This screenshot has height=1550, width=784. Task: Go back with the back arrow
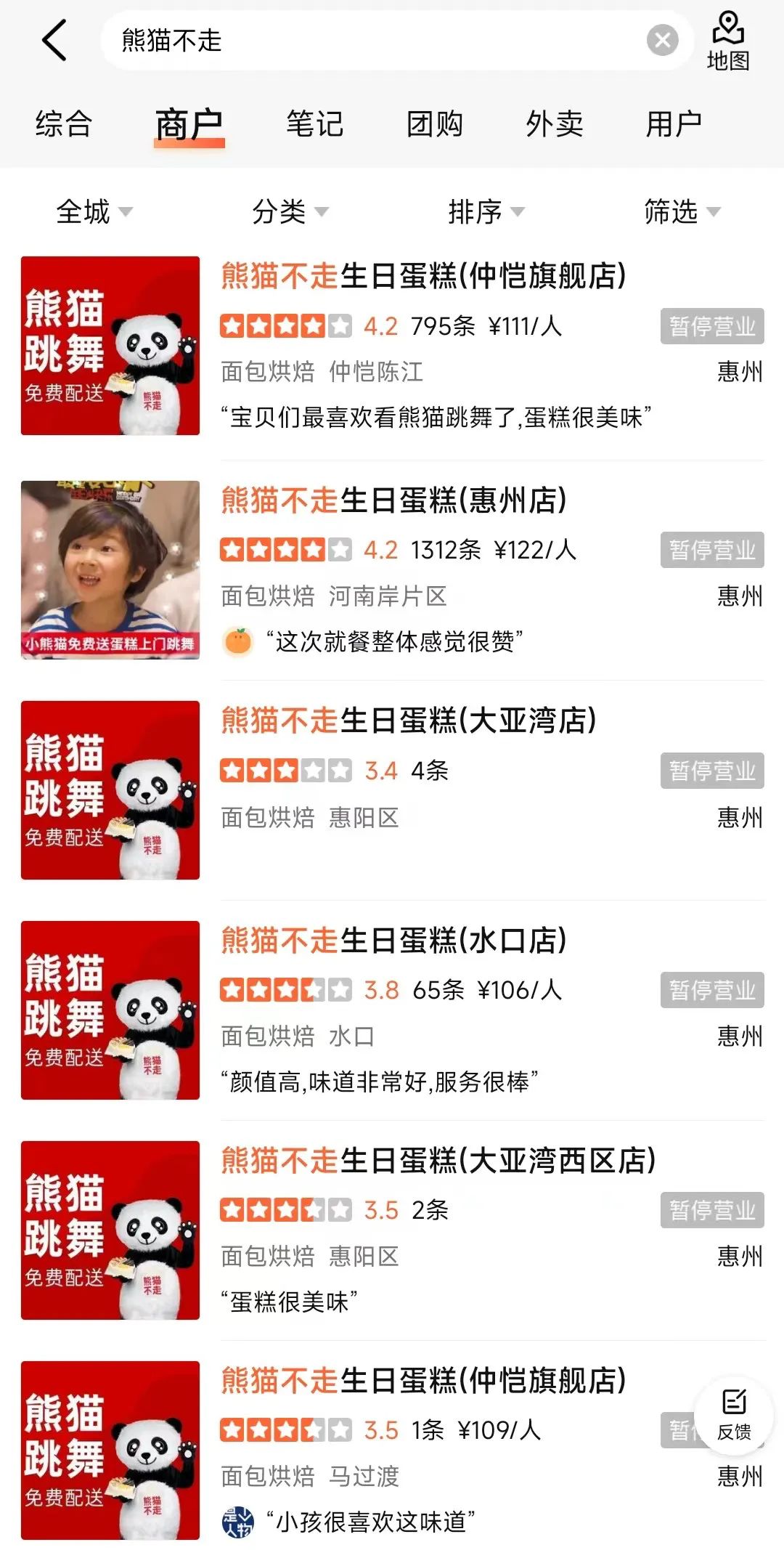(x=54, y=40)
